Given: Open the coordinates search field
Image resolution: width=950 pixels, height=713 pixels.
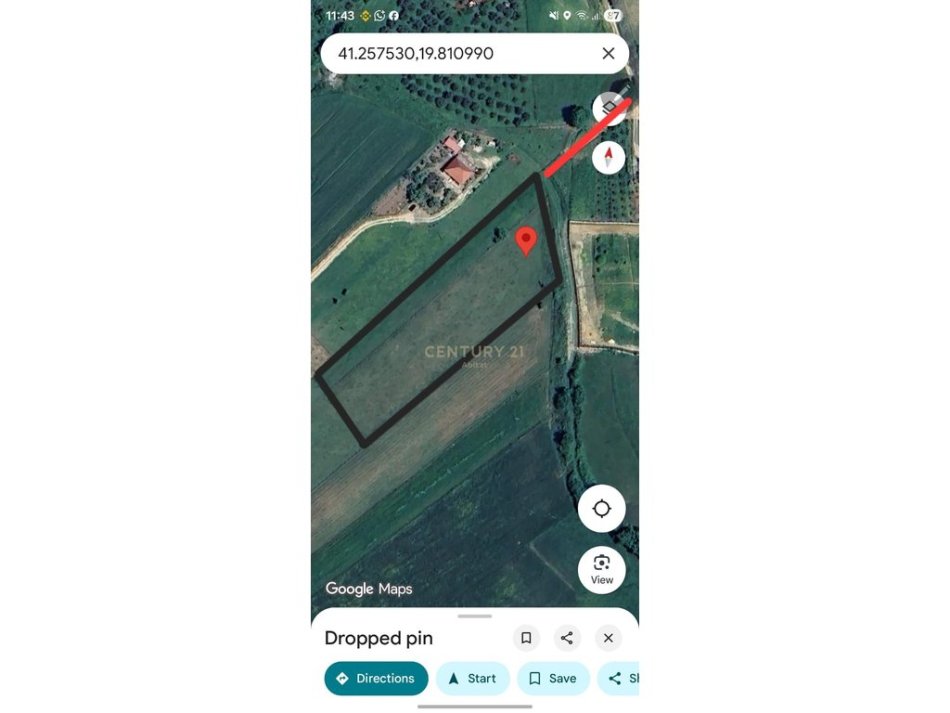Looking at the screenshot, I should (450, 53).
